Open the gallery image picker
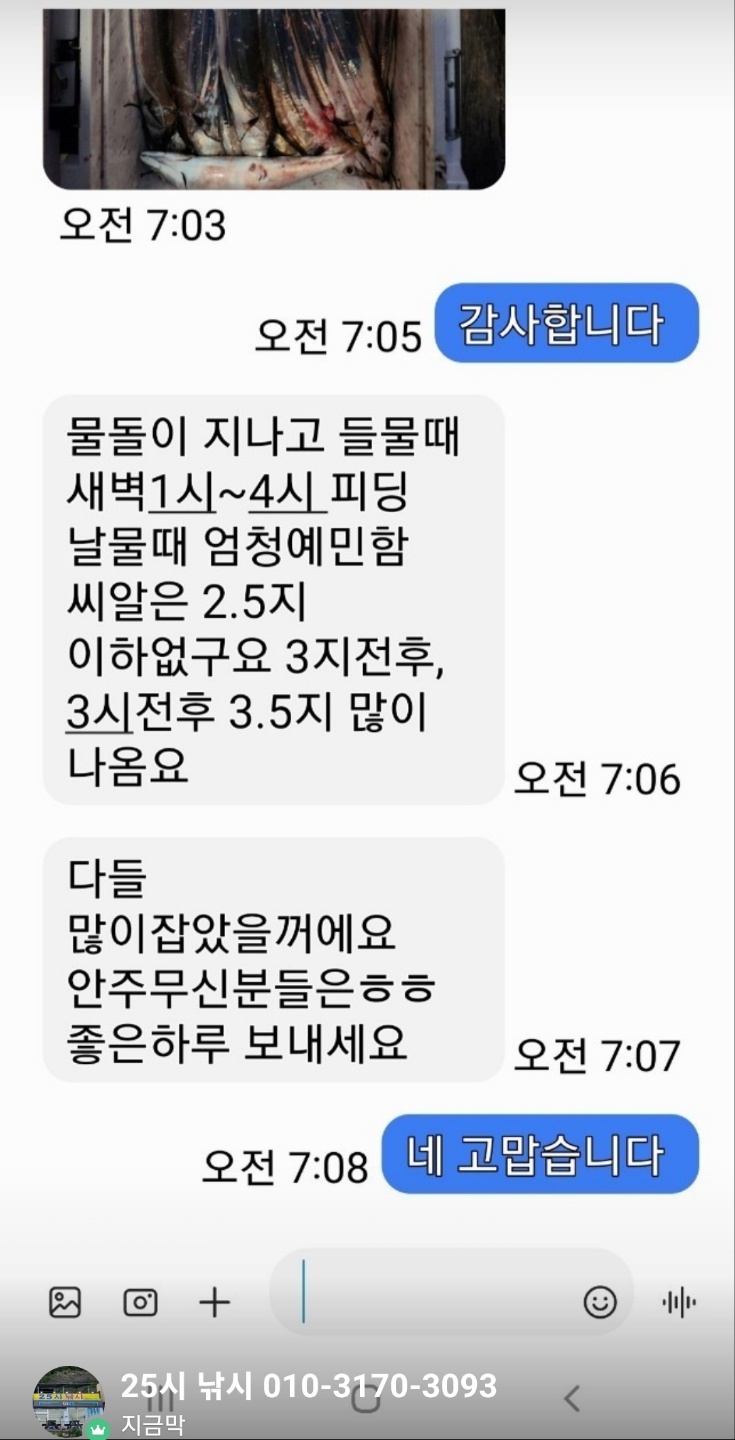 tap(65, 1302)
